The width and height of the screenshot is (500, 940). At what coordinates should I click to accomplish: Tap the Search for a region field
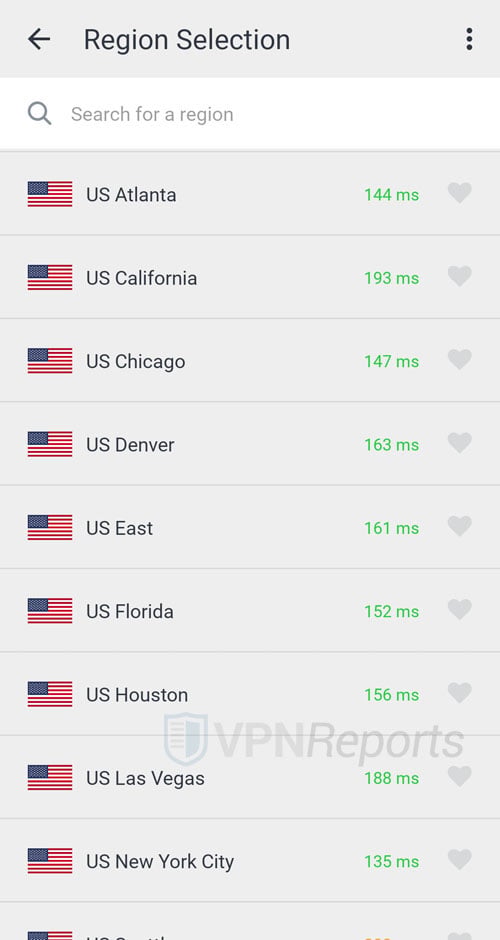point(250,114)
